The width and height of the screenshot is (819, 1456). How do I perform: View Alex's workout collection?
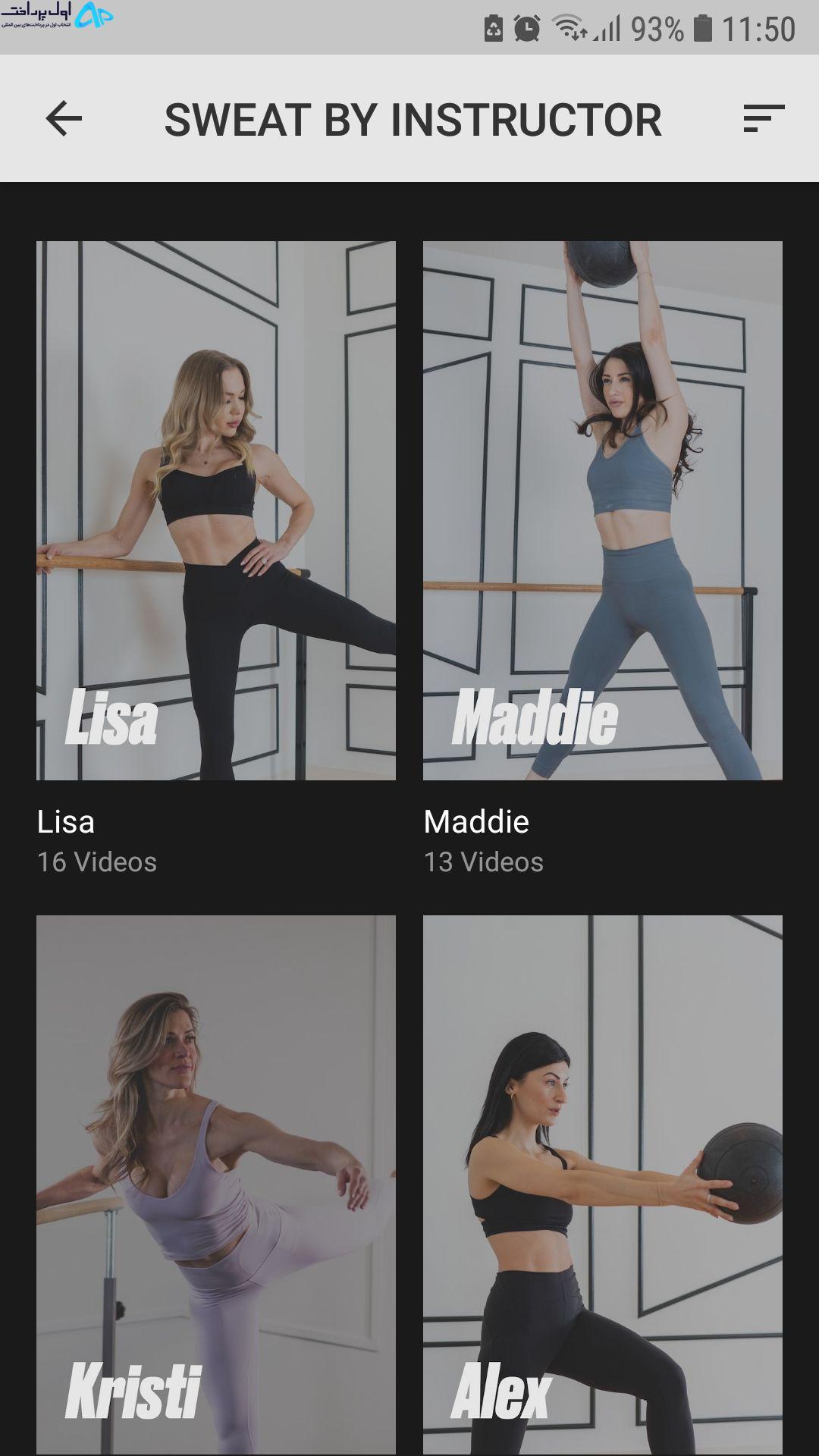pos(603,1185)
